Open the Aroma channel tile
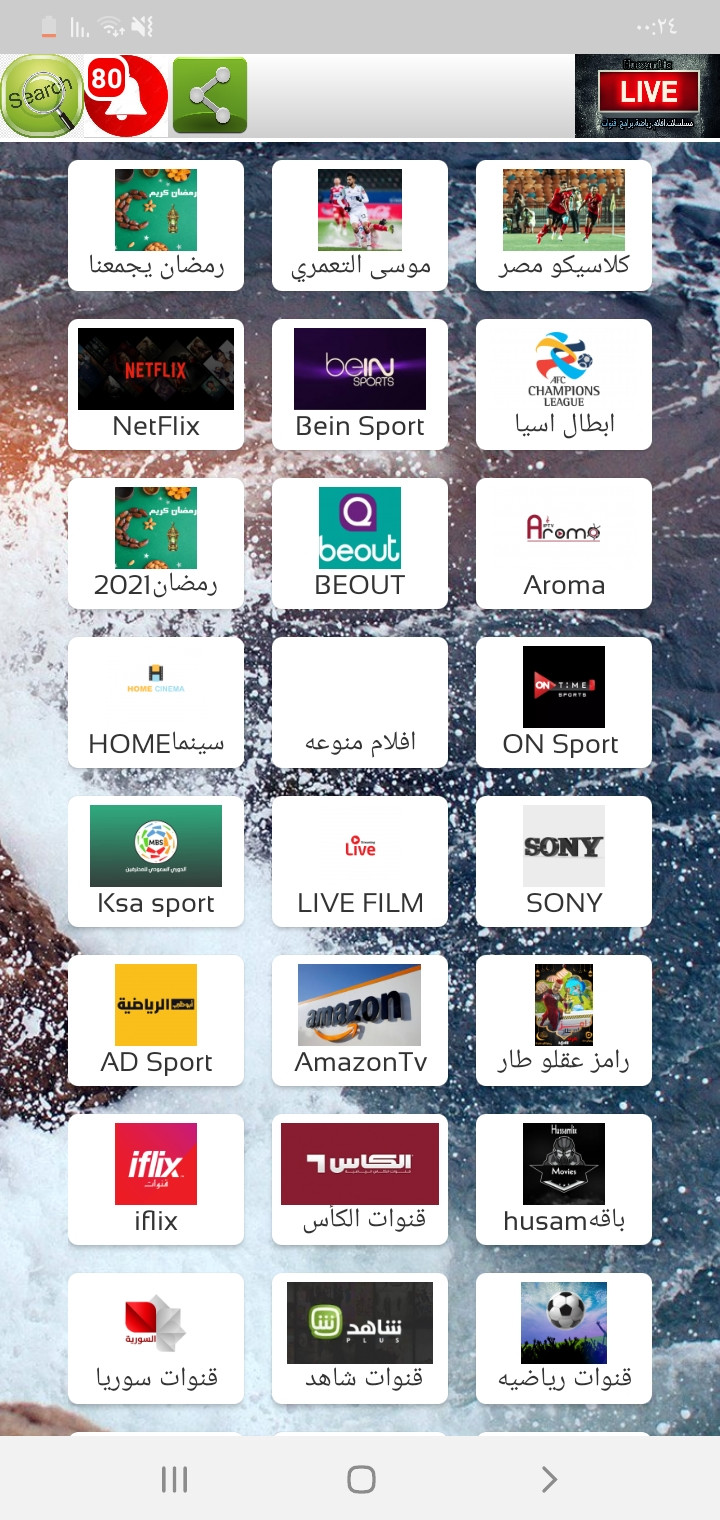 563,543
